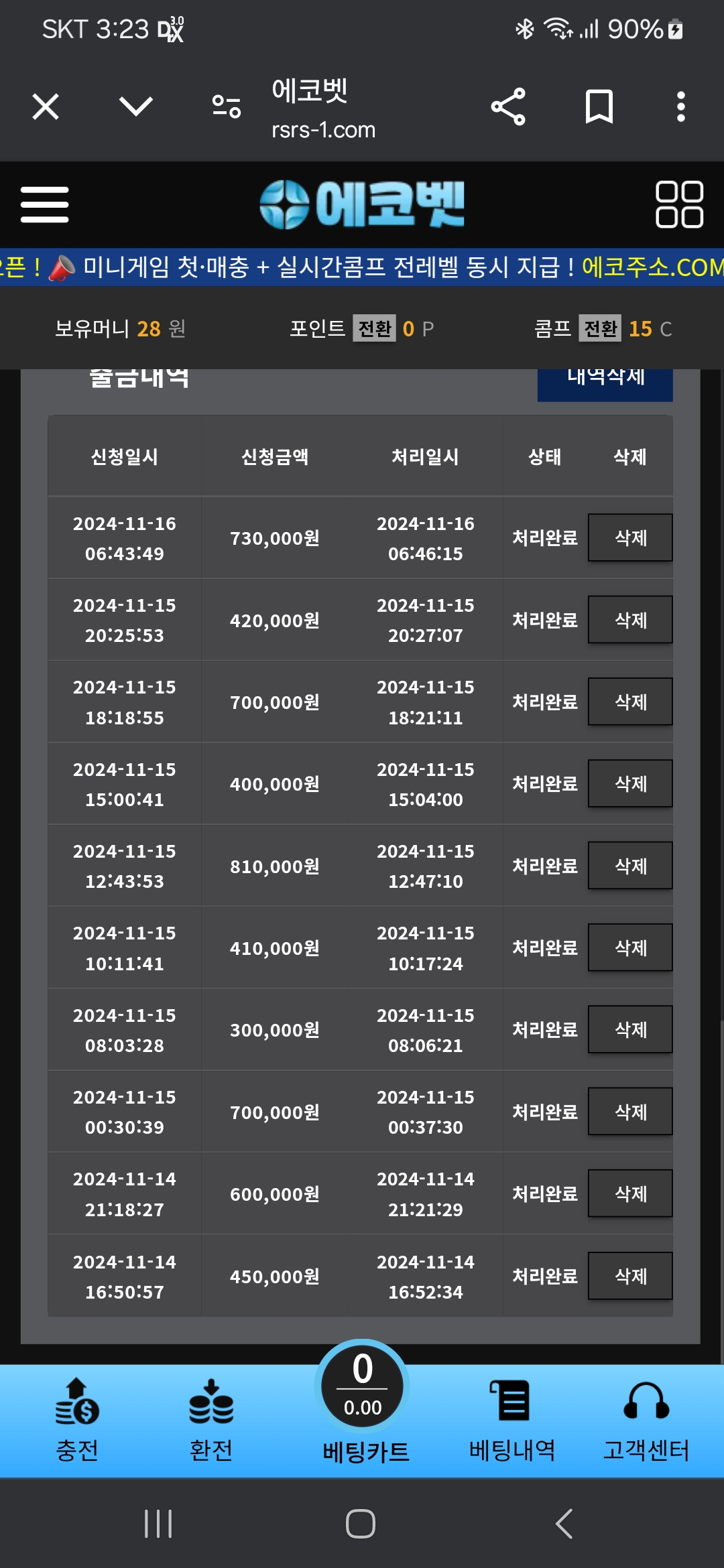Screen dimensions: 724x1568
Task: Open the browser overflow menu
Action: click(x=681, y=107)
